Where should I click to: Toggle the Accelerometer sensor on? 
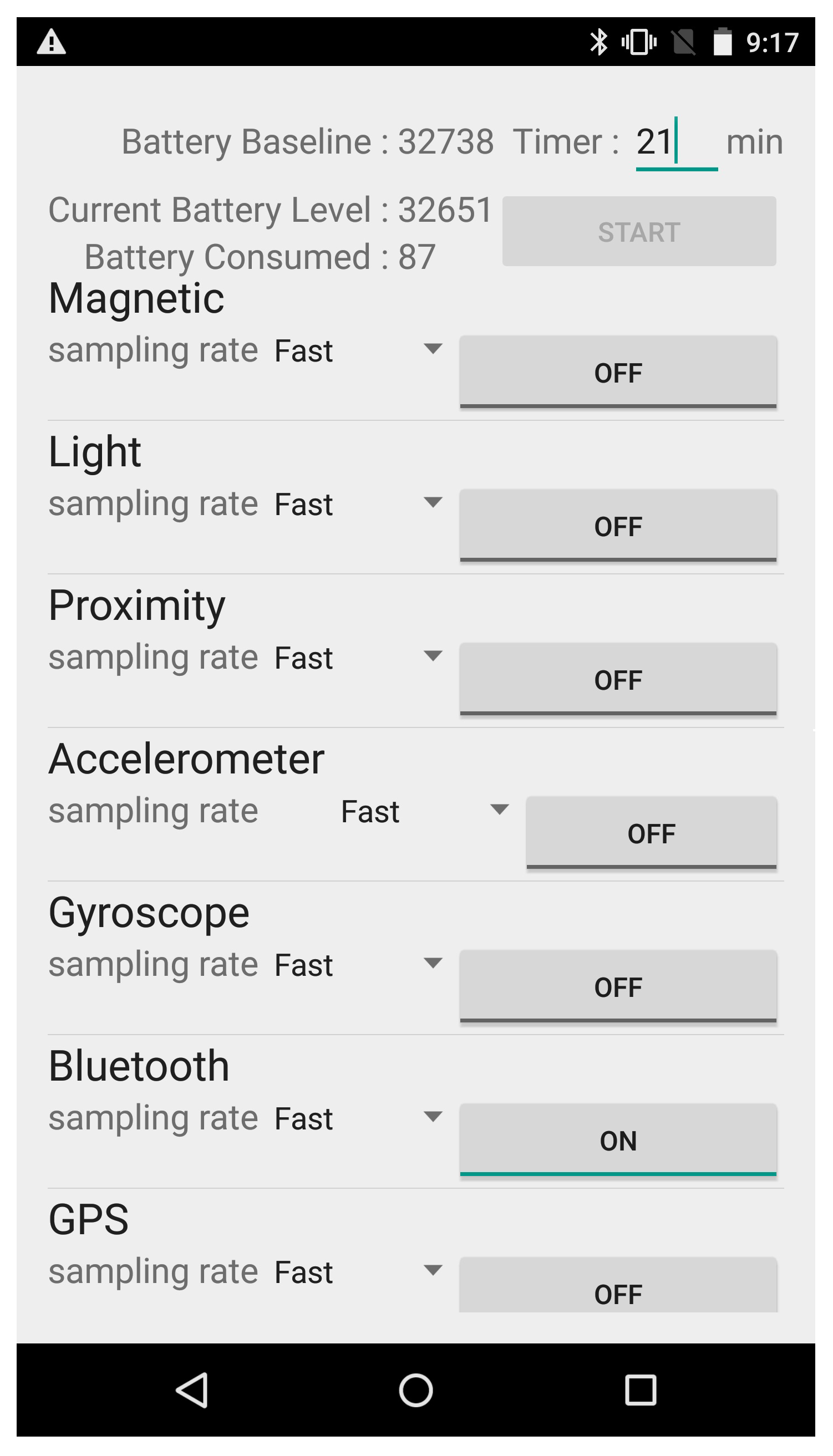pyautogui.click(x=651, y=833)
